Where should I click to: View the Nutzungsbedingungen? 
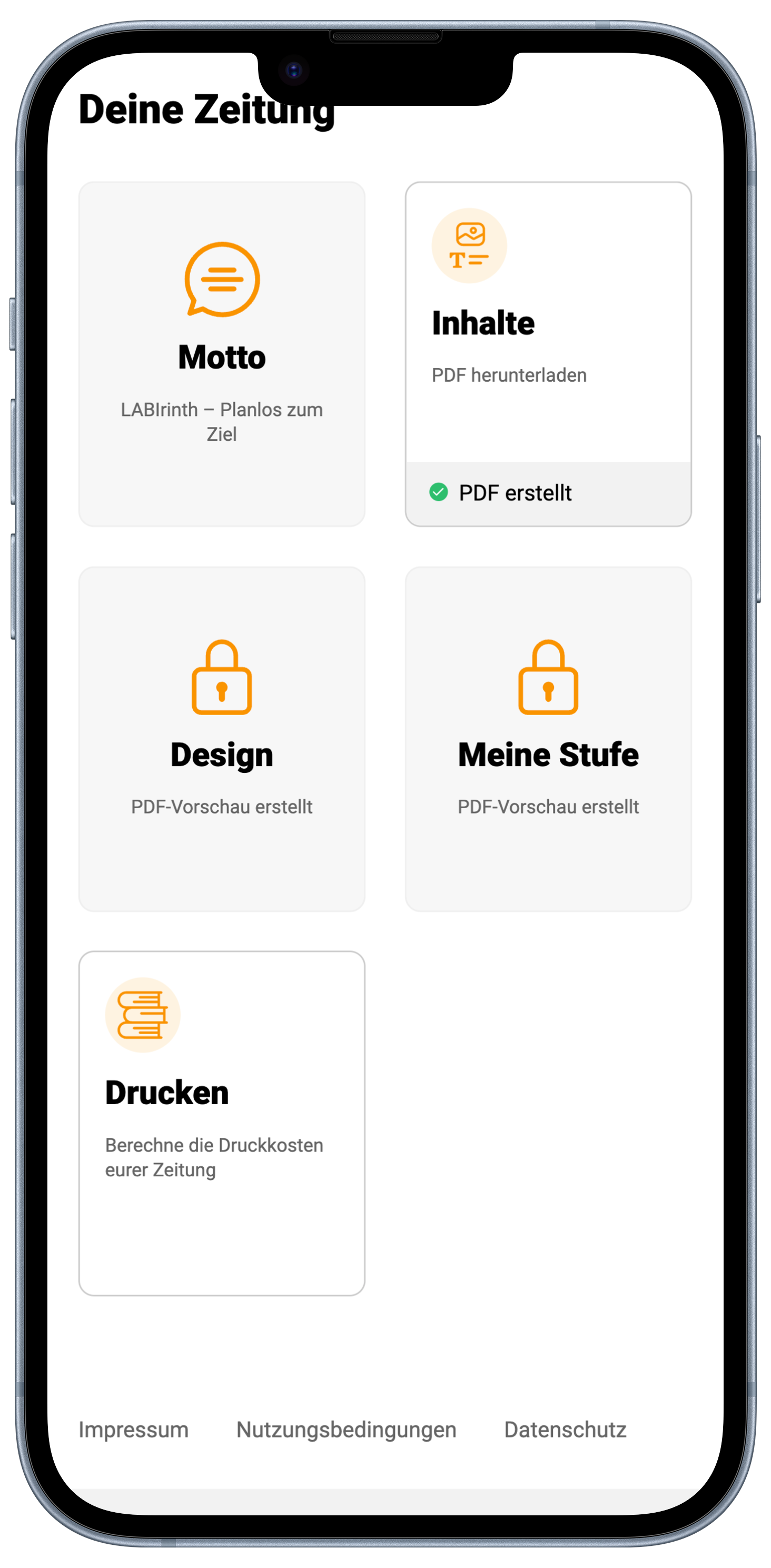(346, 1429)
